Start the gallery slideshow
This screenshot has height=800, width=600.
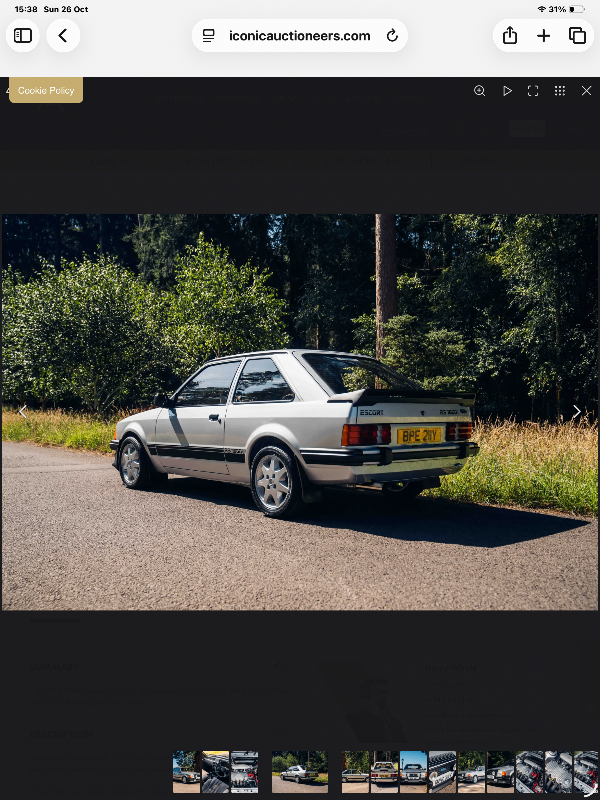point(507,91)
